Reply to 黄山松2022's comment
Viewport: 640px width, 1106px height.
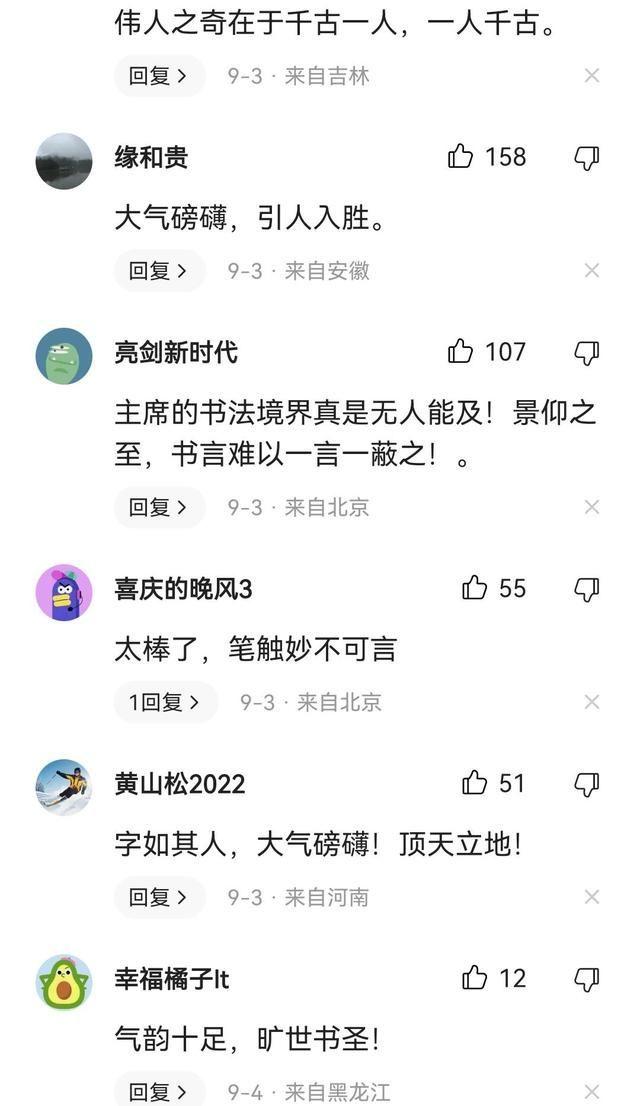[159, 898]
